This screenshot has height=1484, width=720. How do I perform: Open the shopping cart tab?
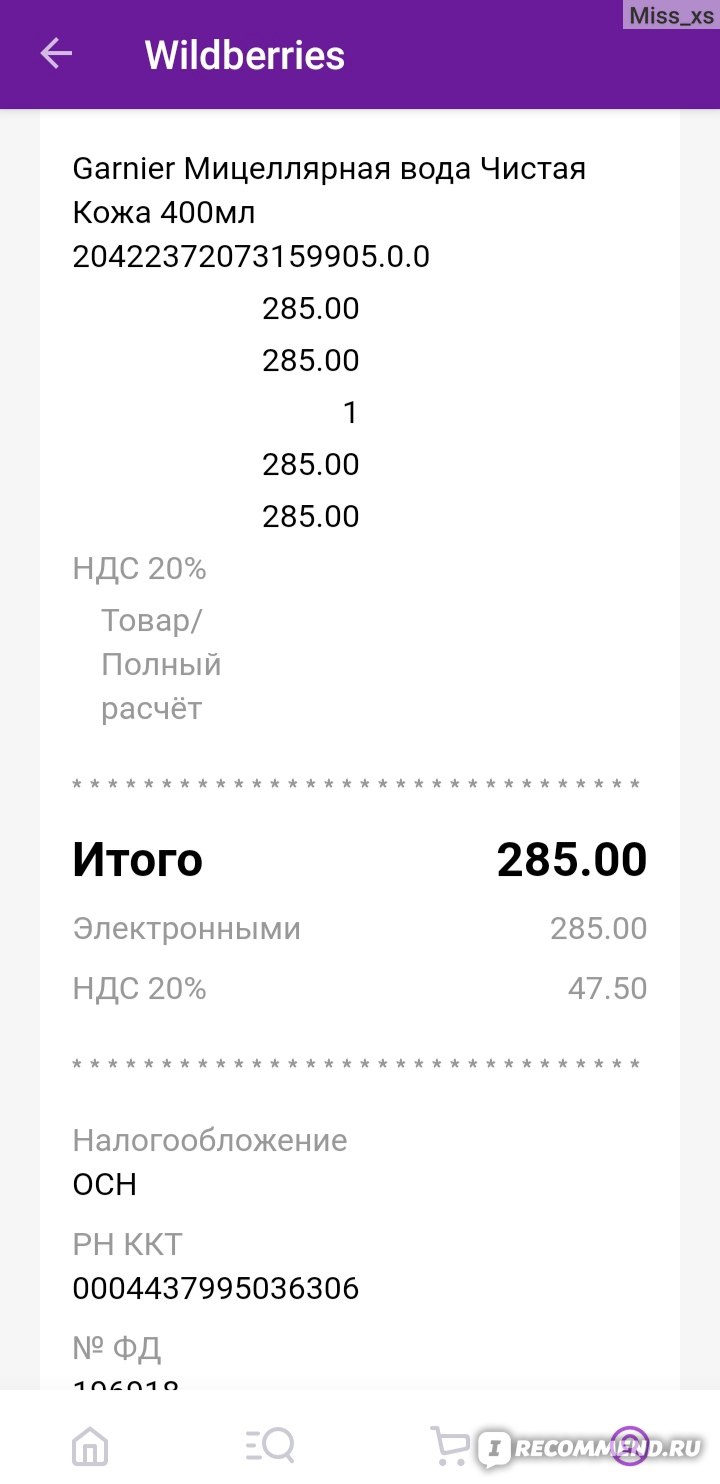(x=450, y=1445)
